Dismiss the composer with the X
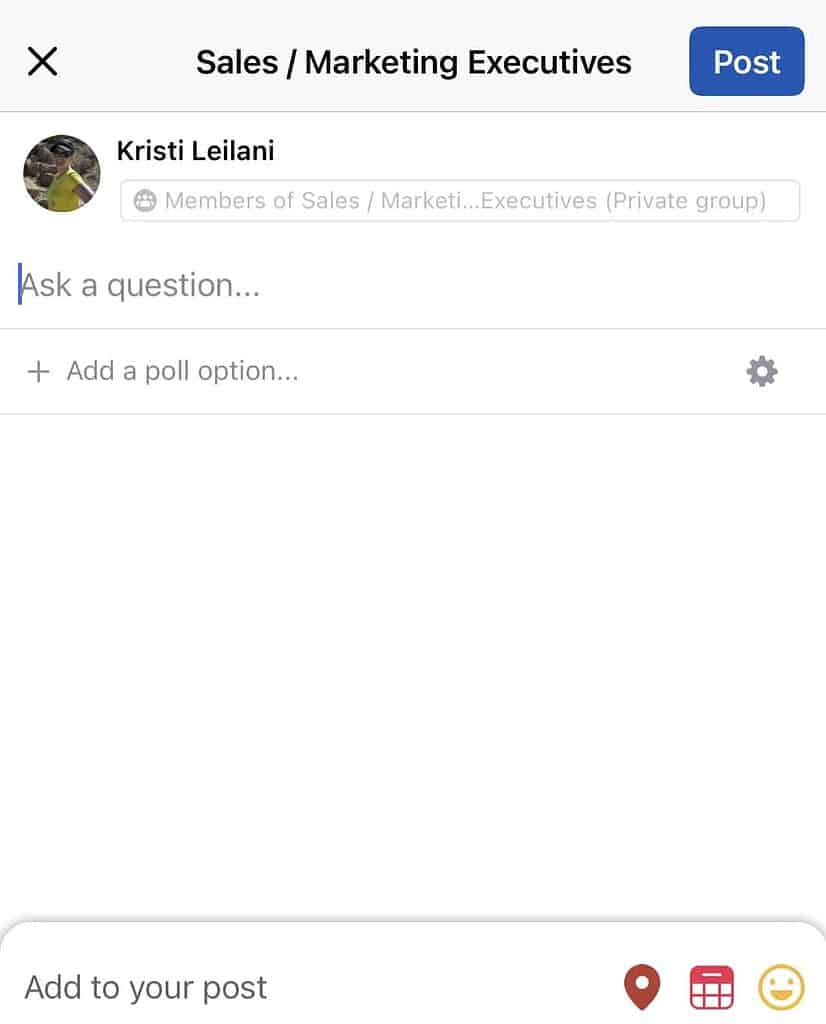Image resolution: width=826 pixels, height=1024 pixels. 43,61
